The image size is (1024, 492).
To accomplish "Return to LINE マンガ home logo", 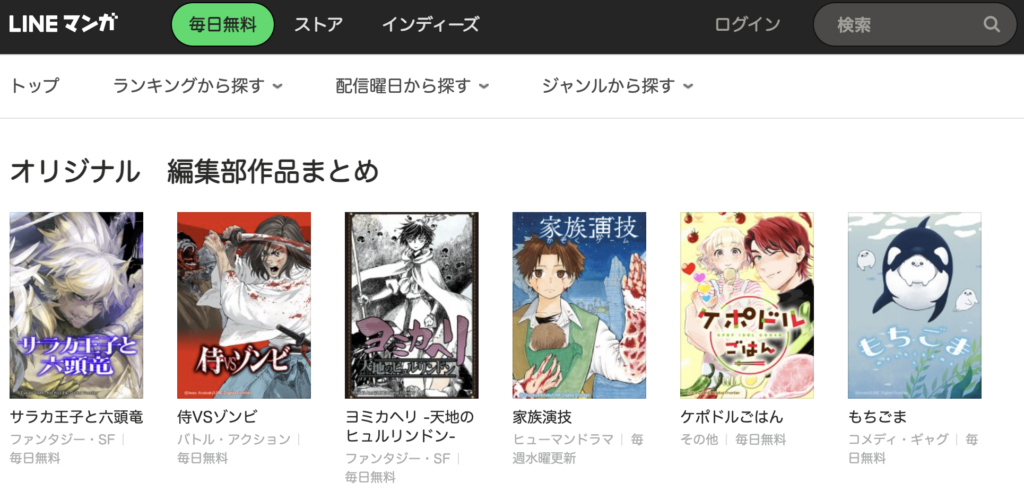I will [x=63, y=23].
